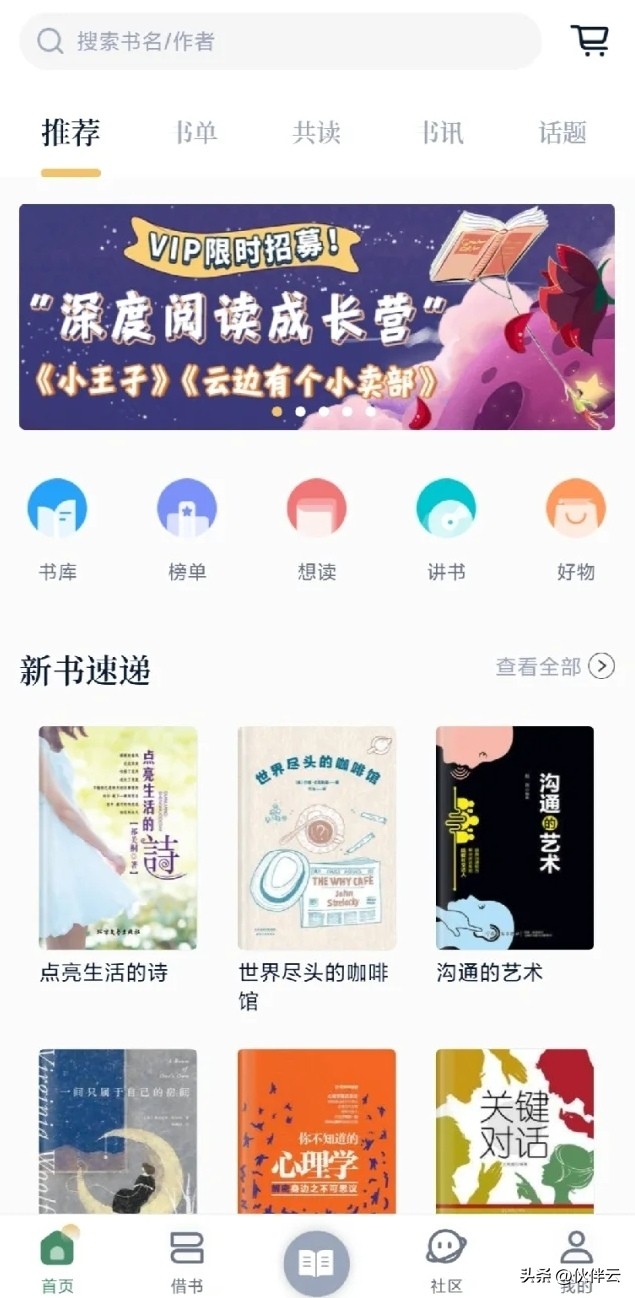Switch to the 话题 tab
Screen dimensions: 635x1298
point(562,132)
